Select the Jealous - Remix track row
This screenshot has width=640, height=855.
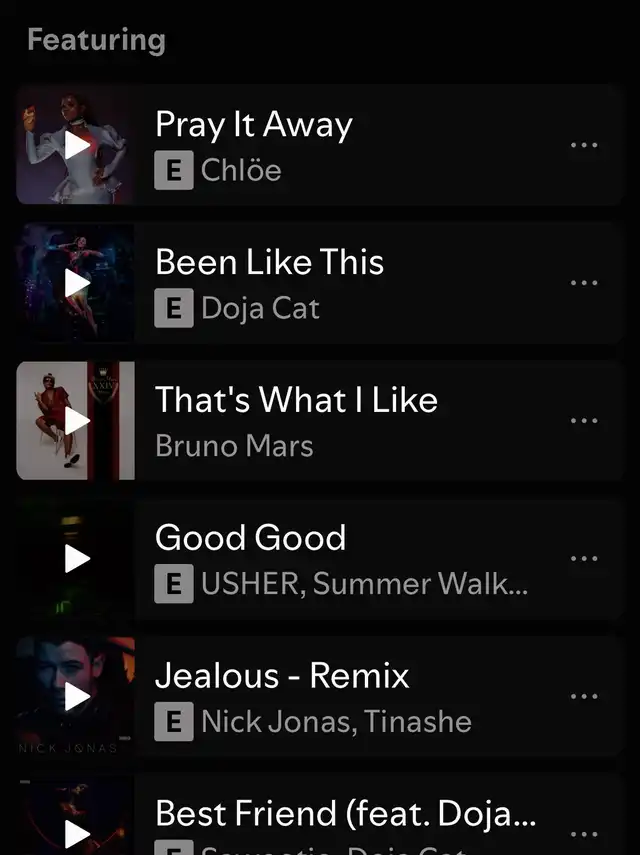tap(350, 698)
